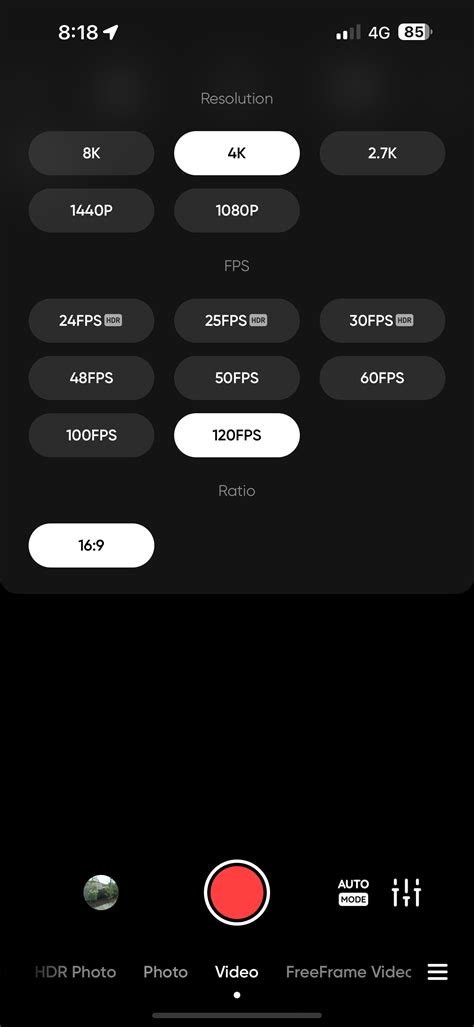Start recording with the red shutter button

click(237, 892)
